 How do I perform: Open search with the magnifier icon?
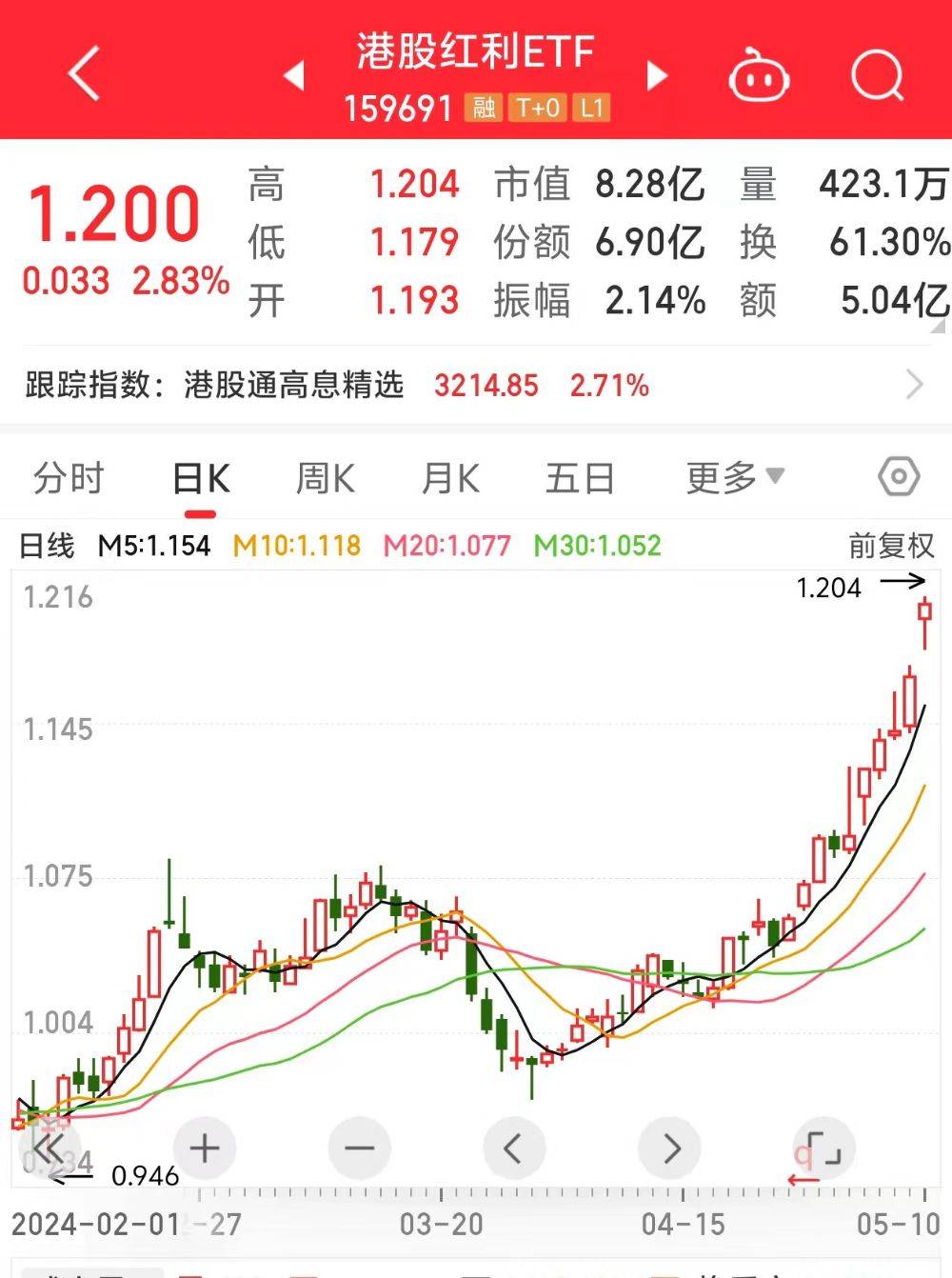pyautogui.click(x=878, y=76)
